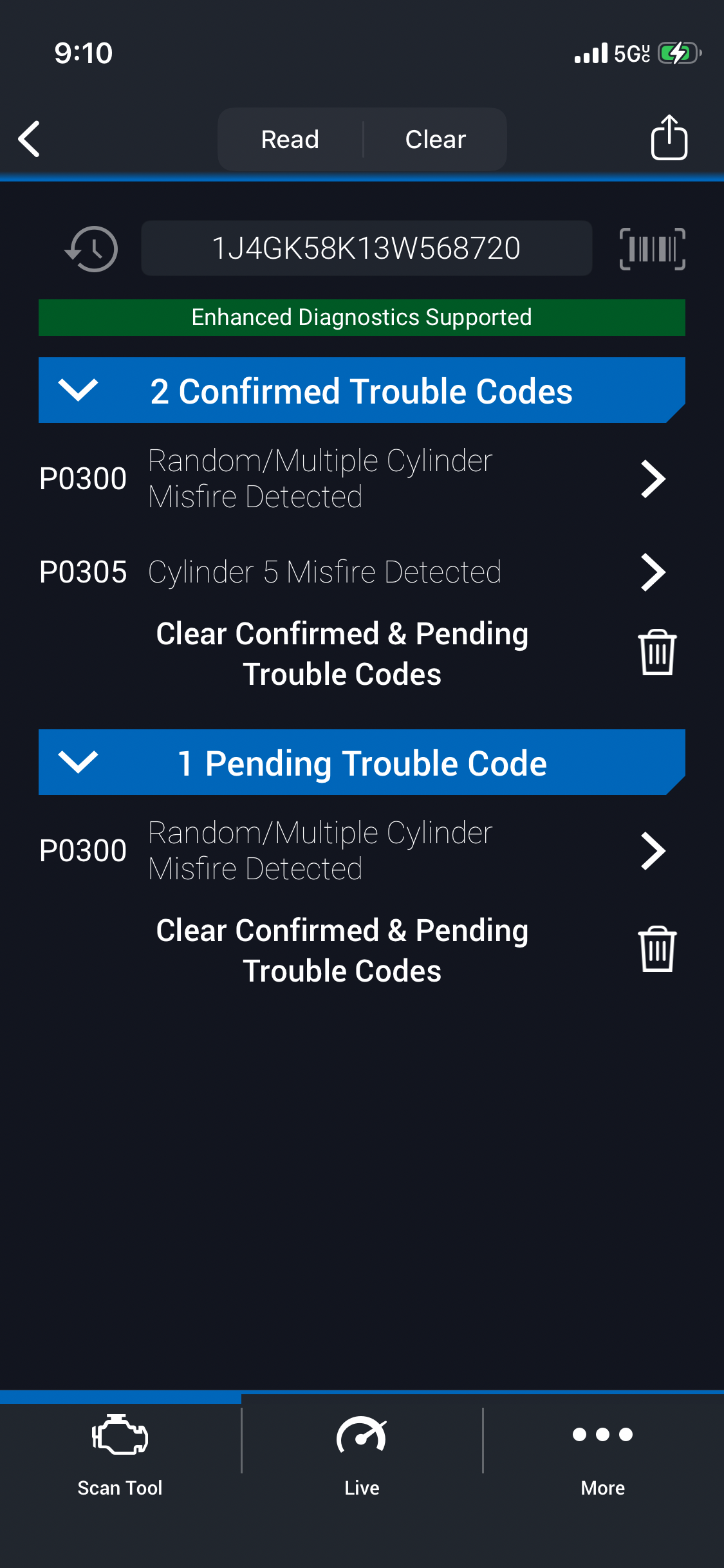Scan a VIN barcode
724x1568 pixels.
point(652,248)
